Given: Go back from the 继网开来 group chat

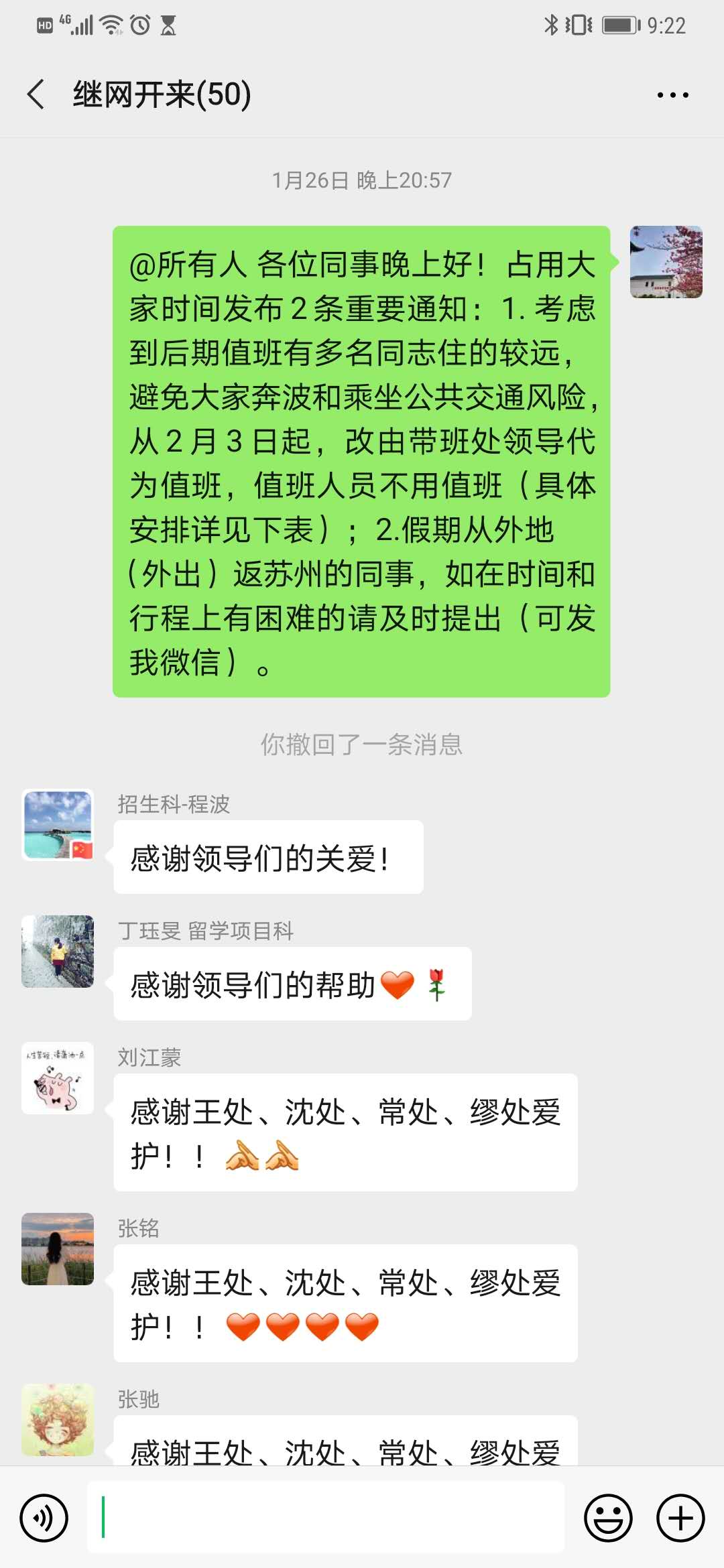Looking at the screenshot, I should [36, 94].
